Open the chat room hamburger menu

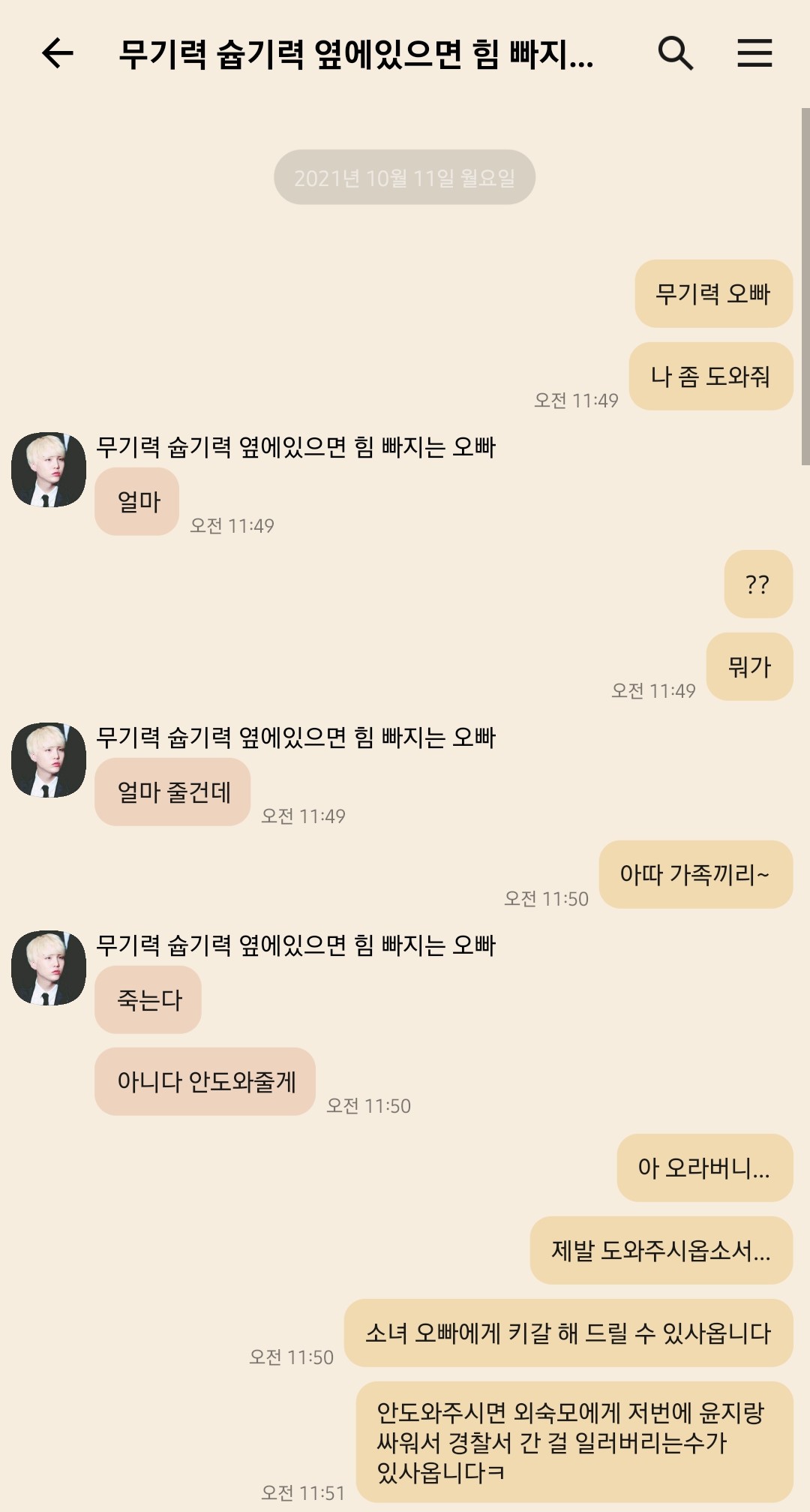point(754,53)
